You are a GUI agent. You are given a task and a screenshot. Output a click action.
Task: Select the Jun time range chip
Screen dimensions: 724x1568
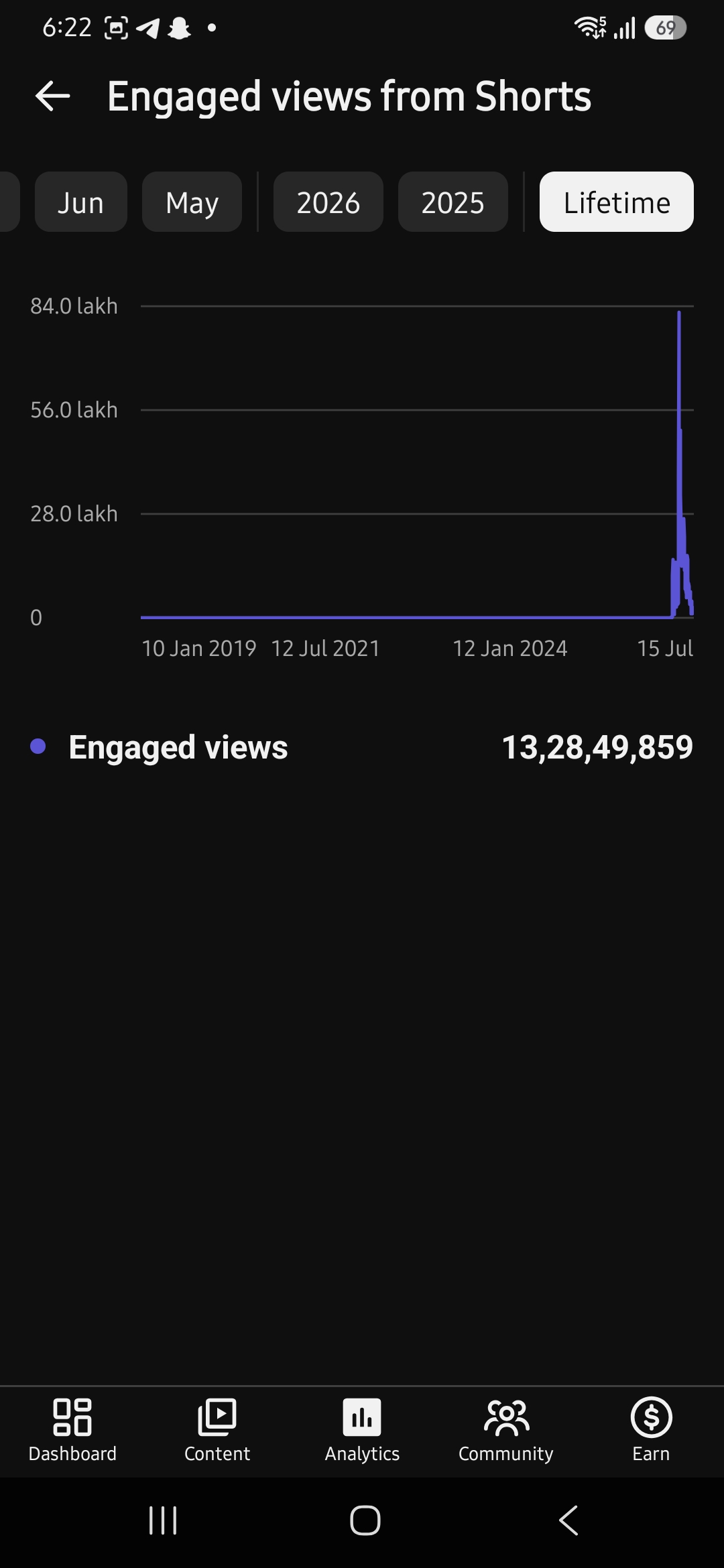[81, 202]
